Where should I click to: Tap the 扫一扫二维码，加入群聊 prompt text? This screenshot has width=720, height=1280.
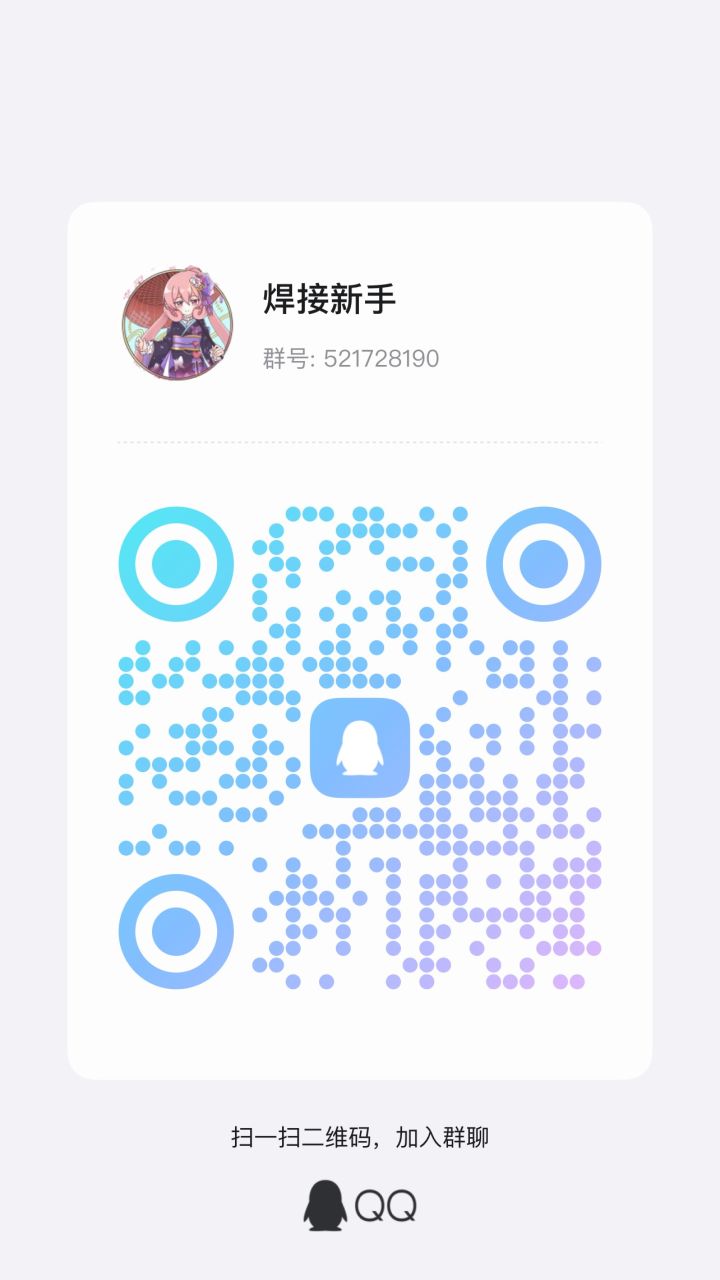pyautogui.click(x=360, y=1135)
